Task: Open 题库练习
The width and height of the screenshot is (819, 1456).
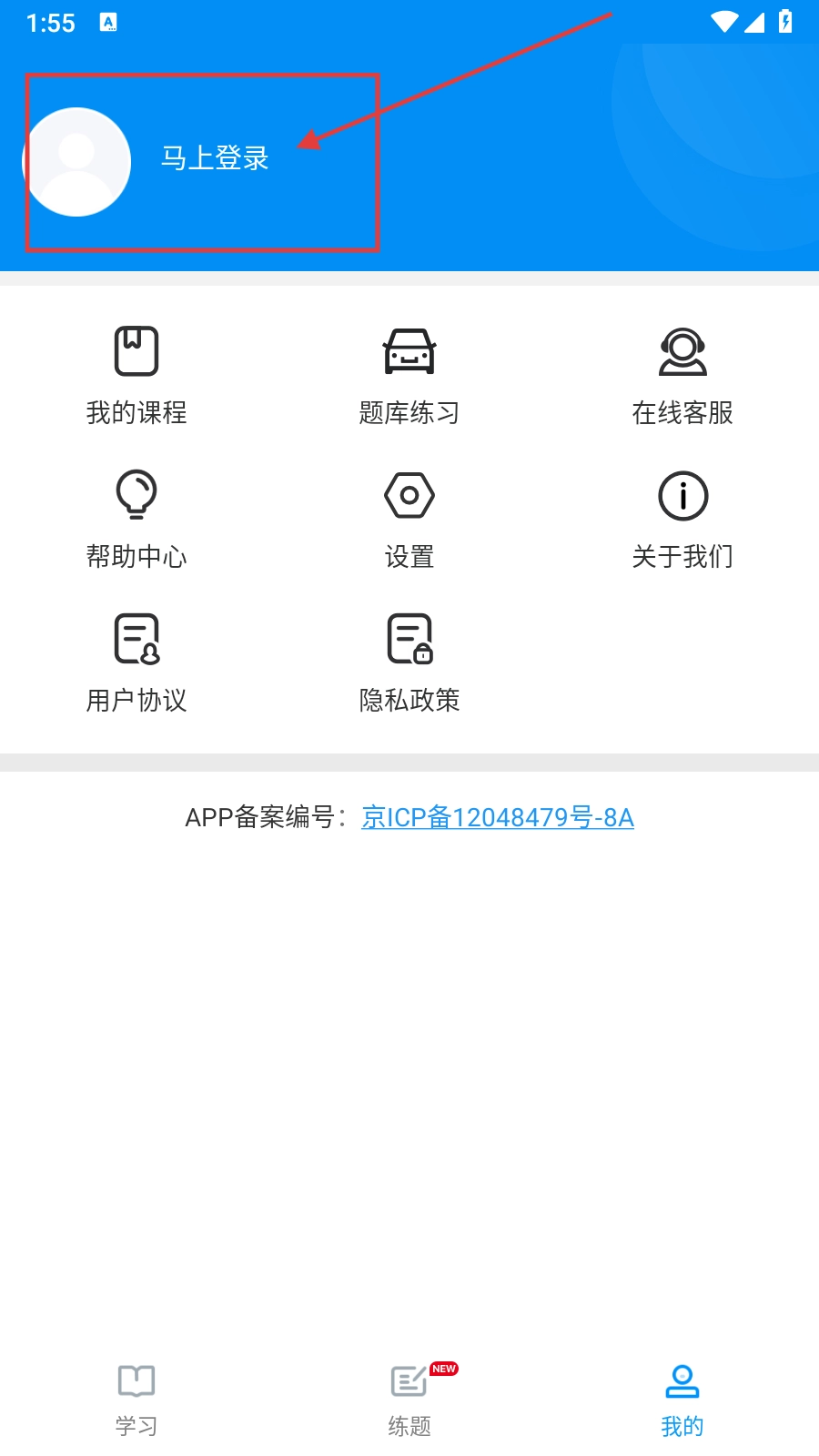Action: [409, 375]
